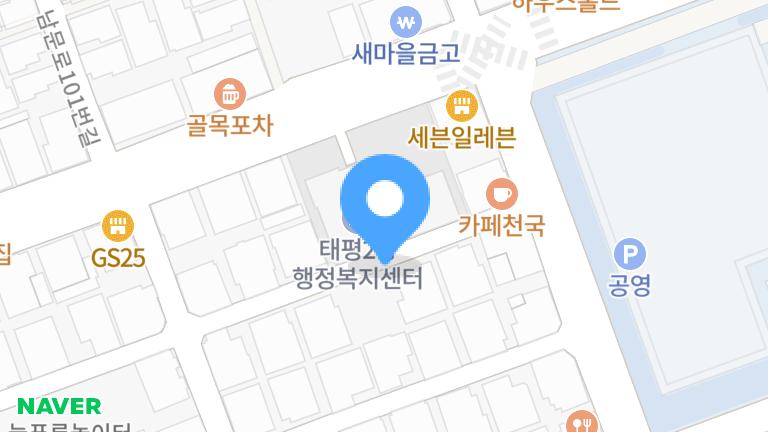This screenshot has height=432, width=768.
Task: Select the 골목포차 pub marker
Action: coord(231,94)
